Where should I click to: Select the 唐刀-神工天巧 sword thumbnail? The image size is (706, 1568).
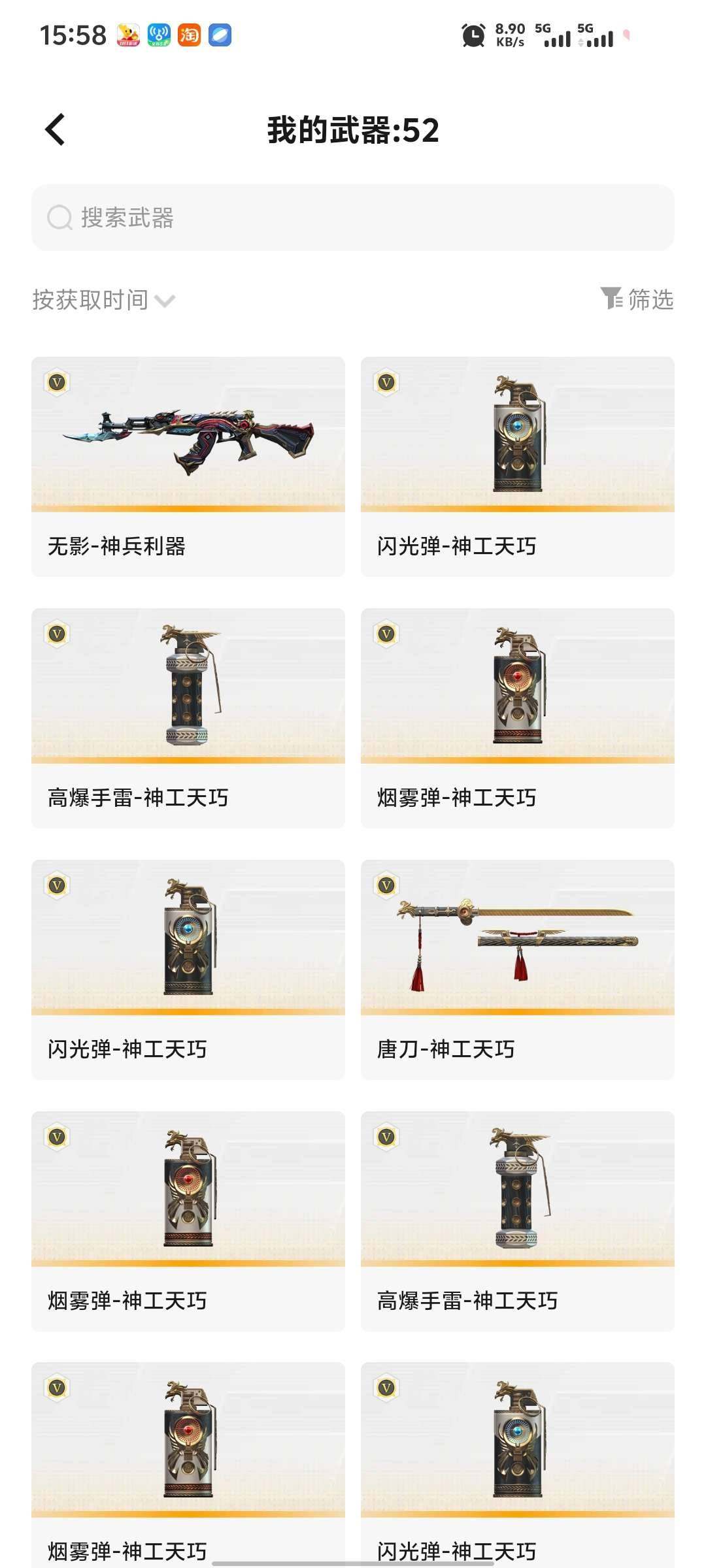(516, 941)
